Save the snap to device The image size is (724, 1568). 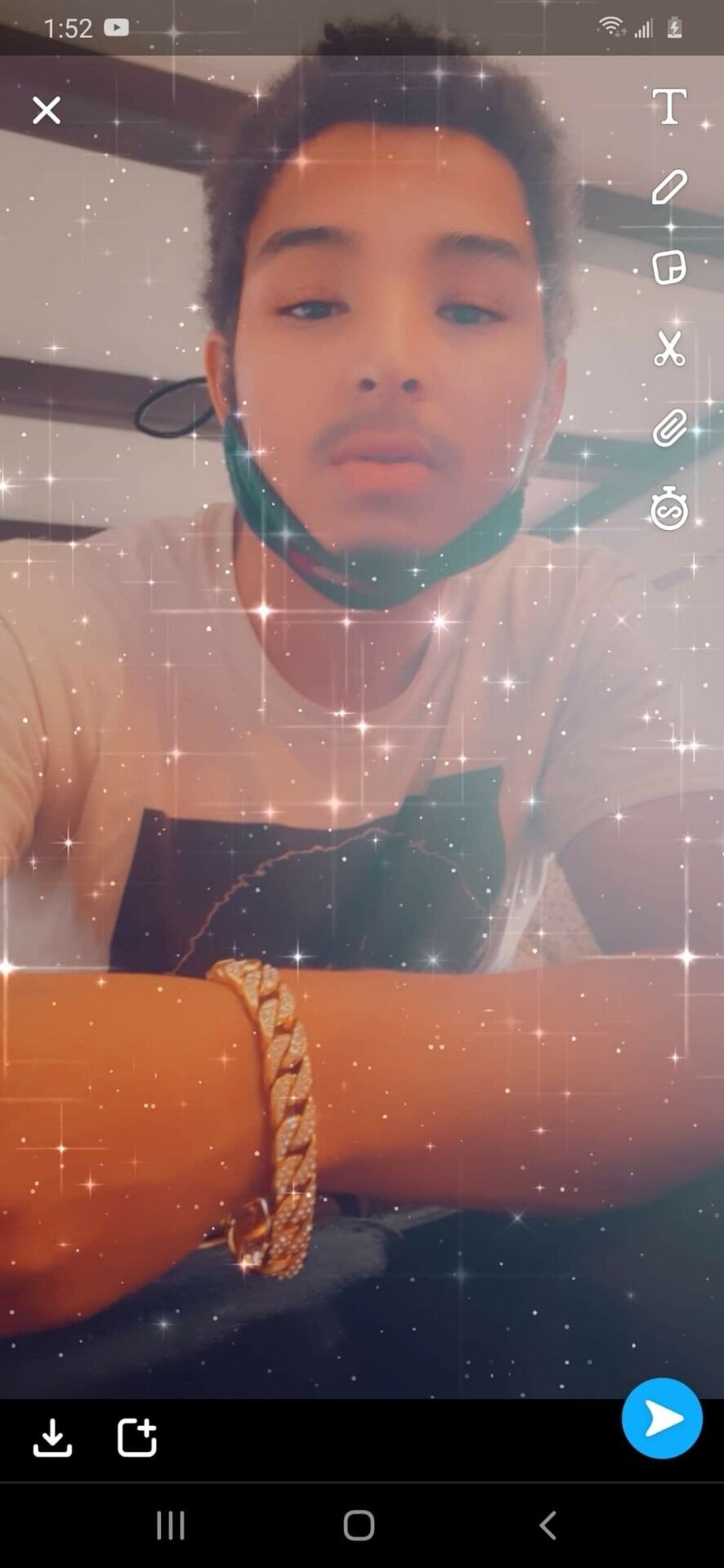point(52,1437)
